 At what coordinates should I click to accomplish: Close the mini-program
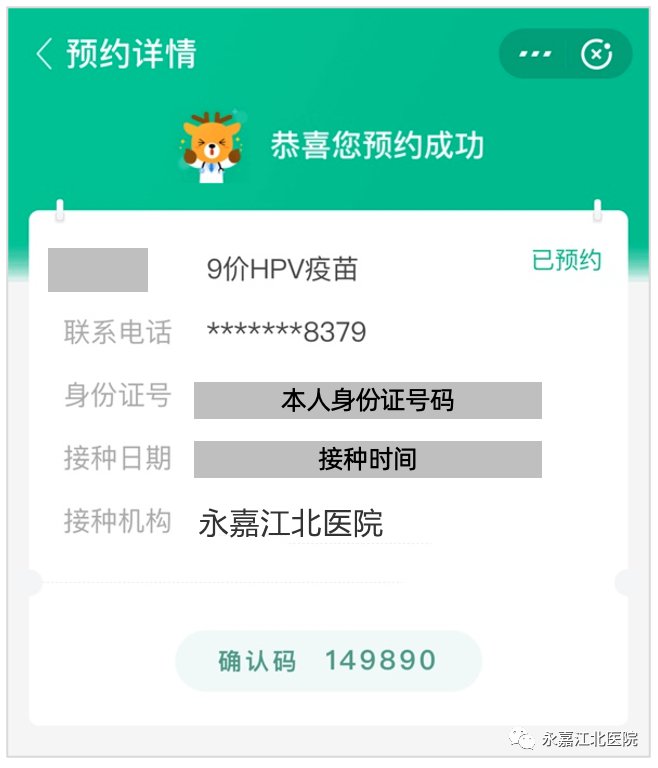click(597, 54)
